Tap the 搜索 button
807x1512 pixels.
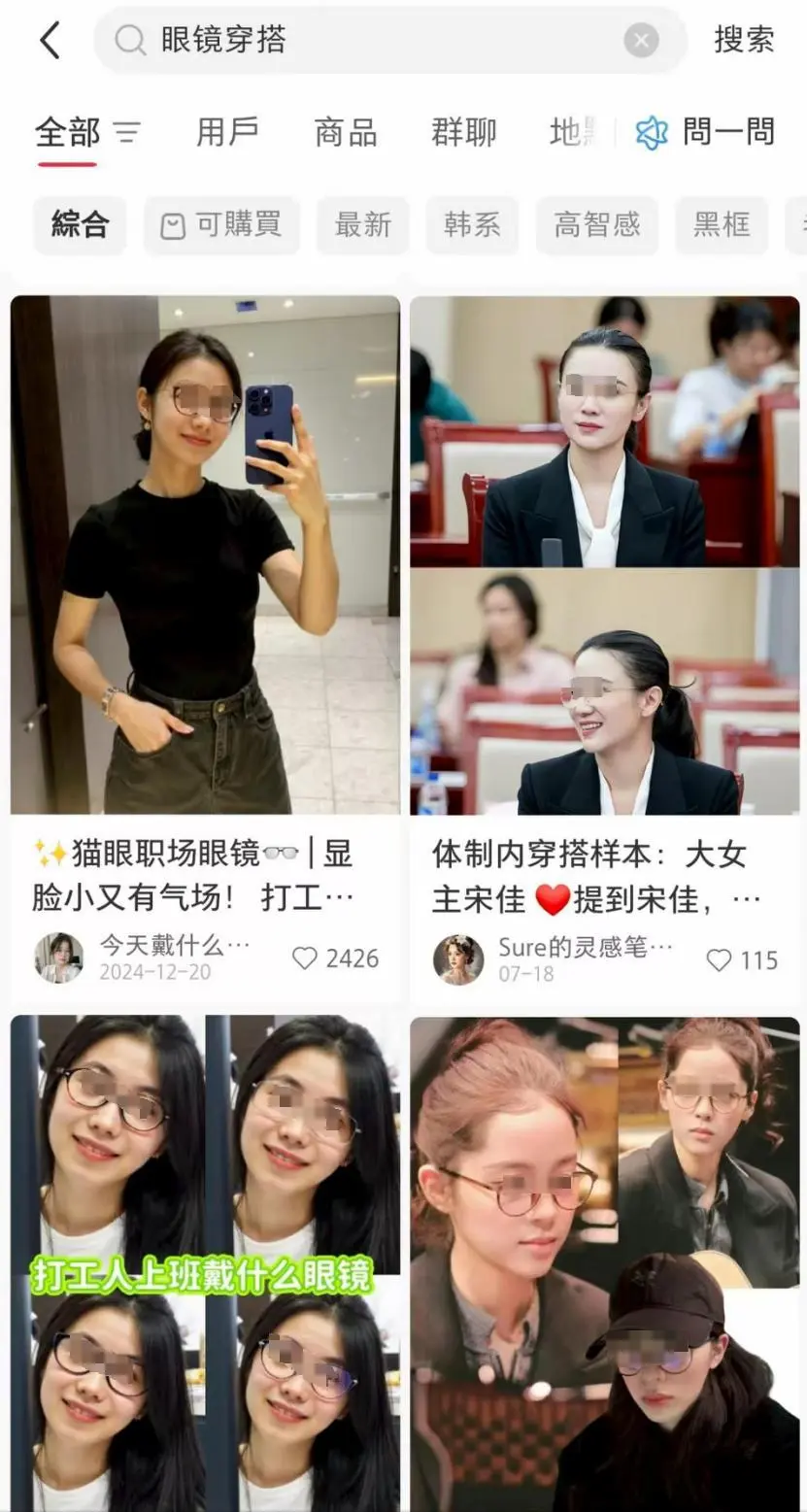[x=744, y=40]
